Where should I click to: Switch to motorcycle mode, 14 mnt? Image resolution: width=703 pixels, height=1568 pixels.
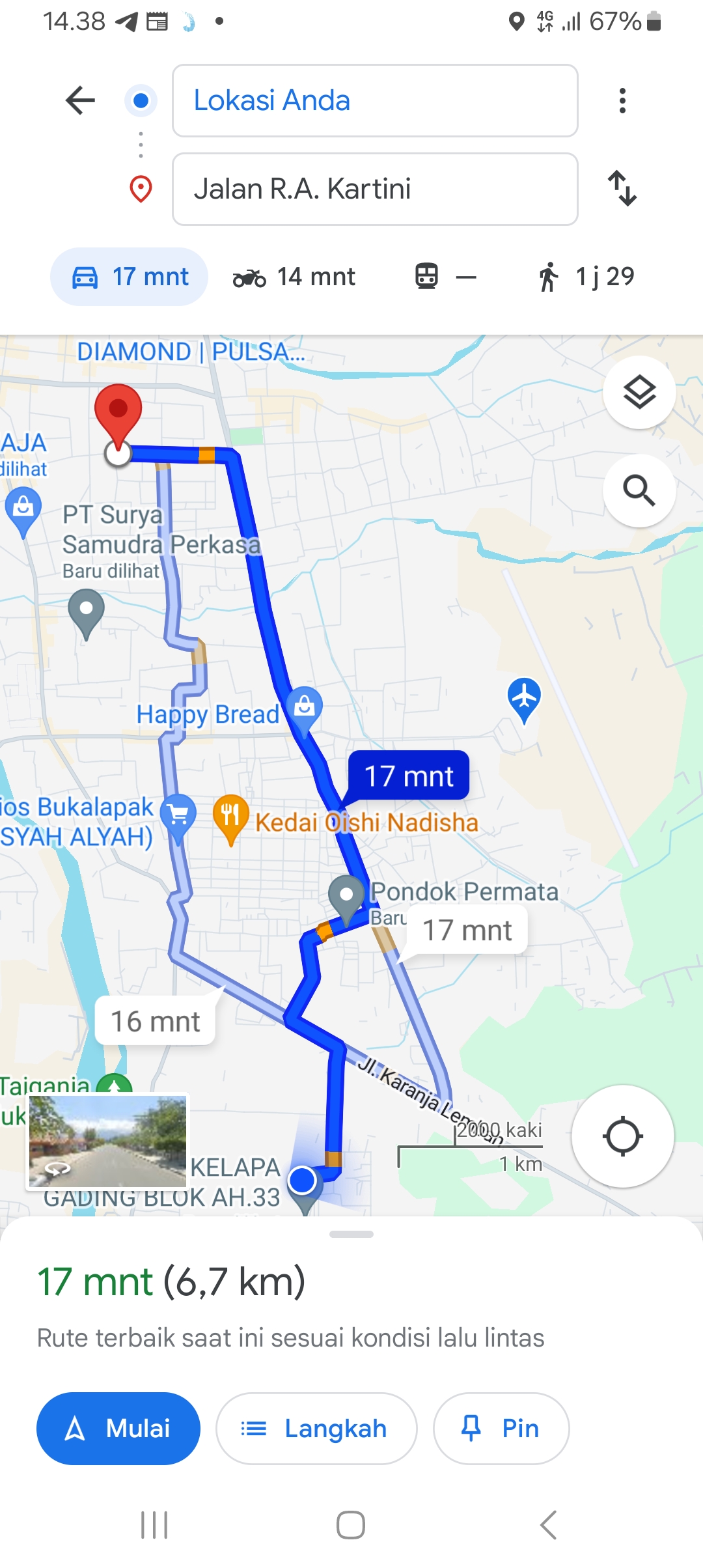coord(294,277)
